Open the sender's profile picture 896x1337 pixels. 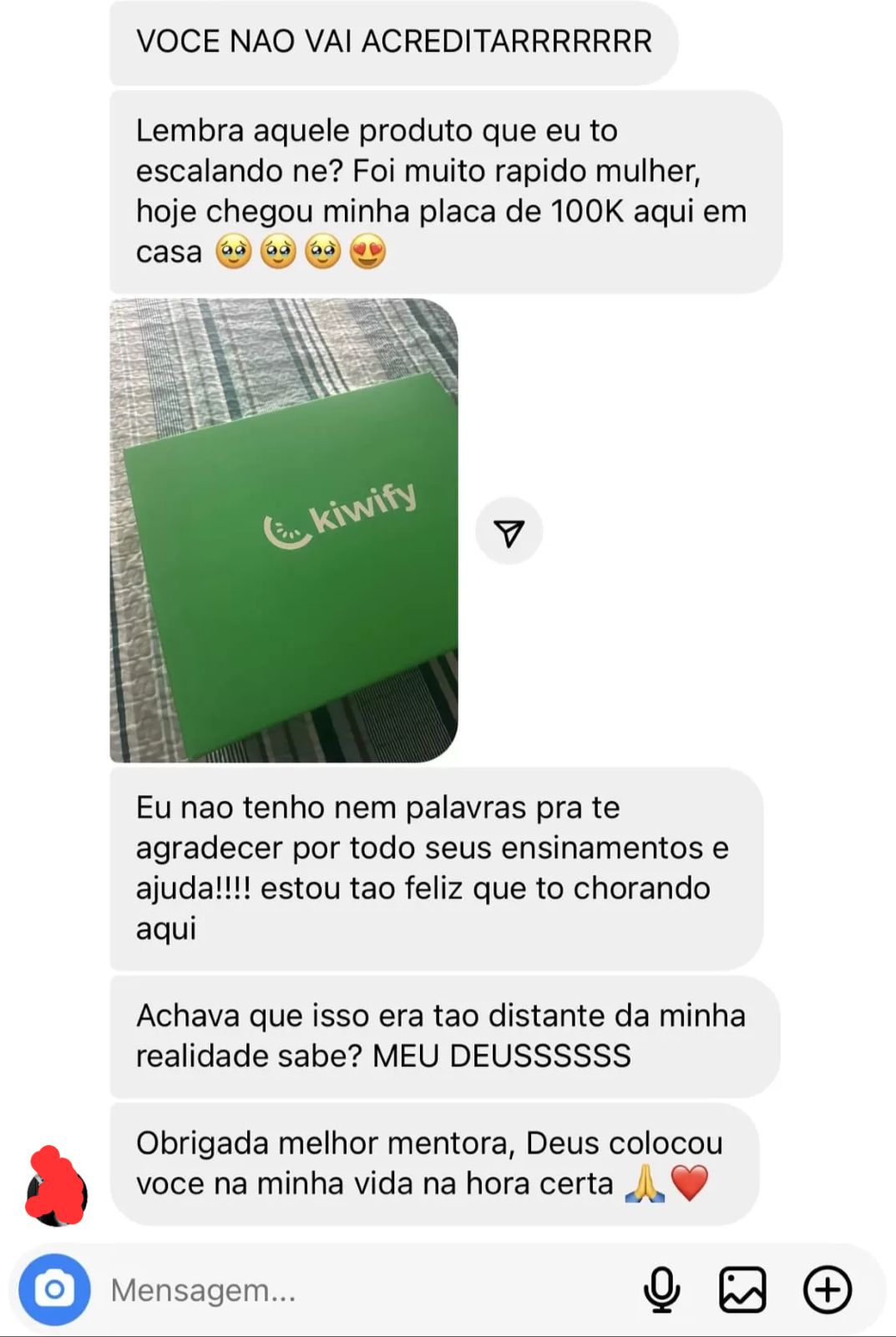click(56, 1190)
